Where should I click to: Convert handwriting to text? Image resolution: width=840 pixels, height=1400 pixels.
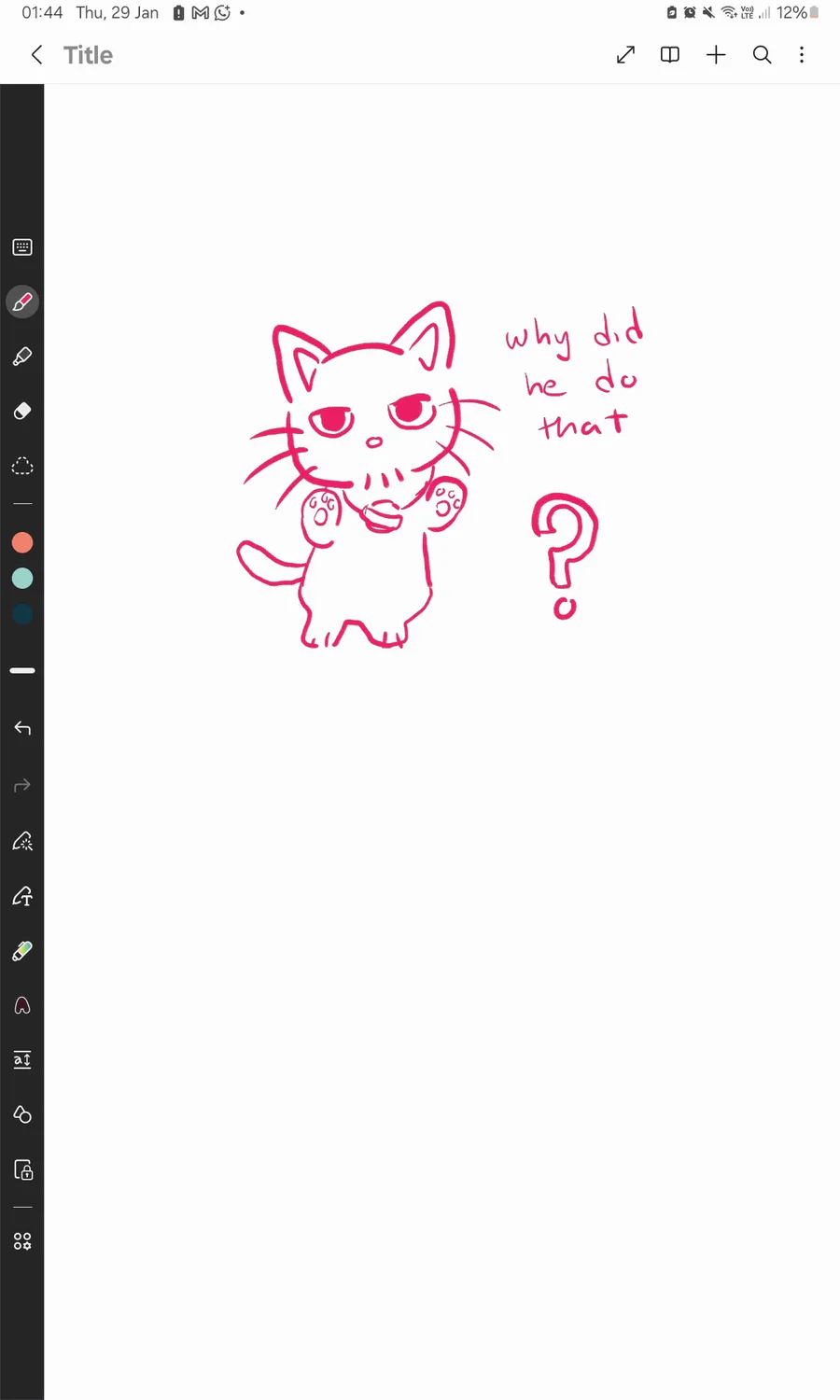tap(22, 897)
